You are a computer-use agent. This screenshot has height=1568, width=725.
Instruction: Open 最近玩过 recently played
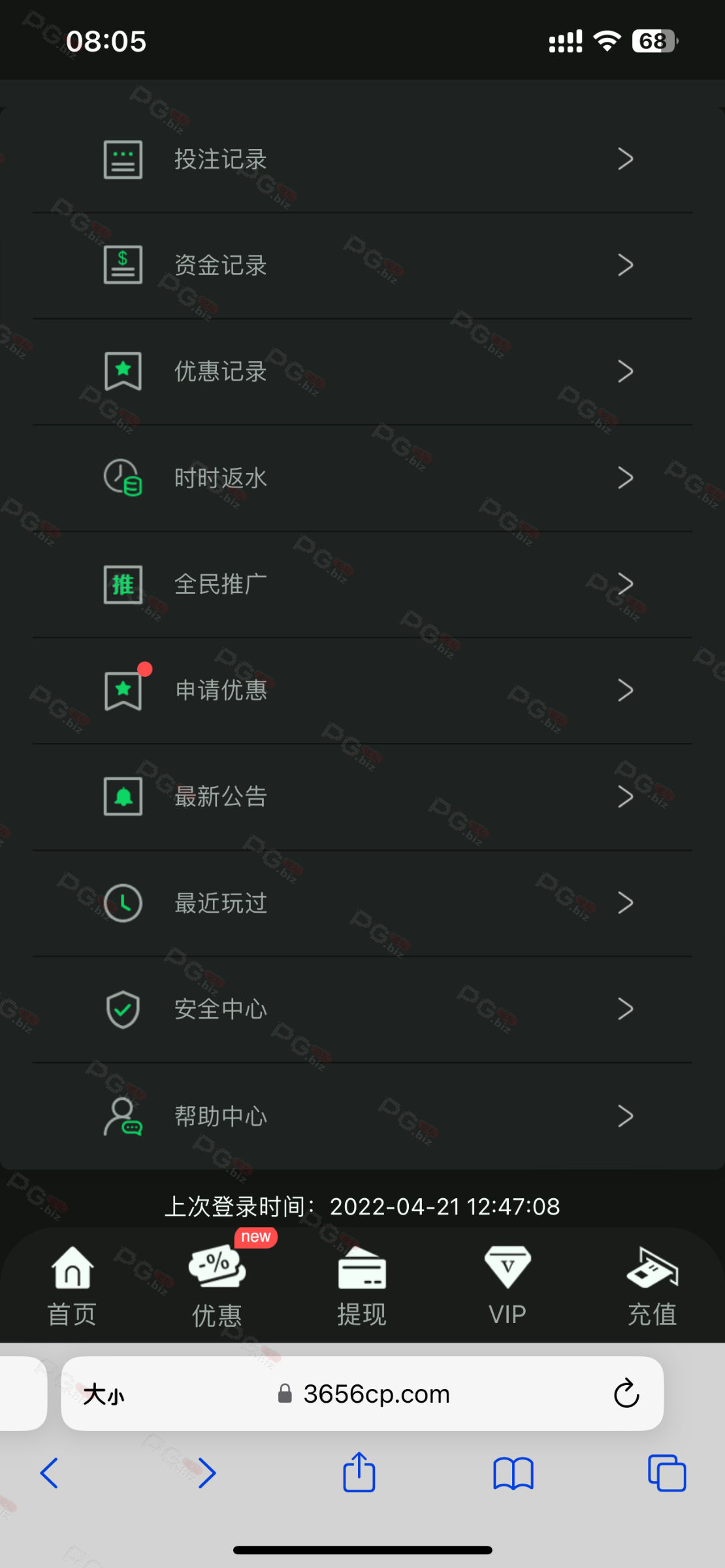tap(362, 903)
